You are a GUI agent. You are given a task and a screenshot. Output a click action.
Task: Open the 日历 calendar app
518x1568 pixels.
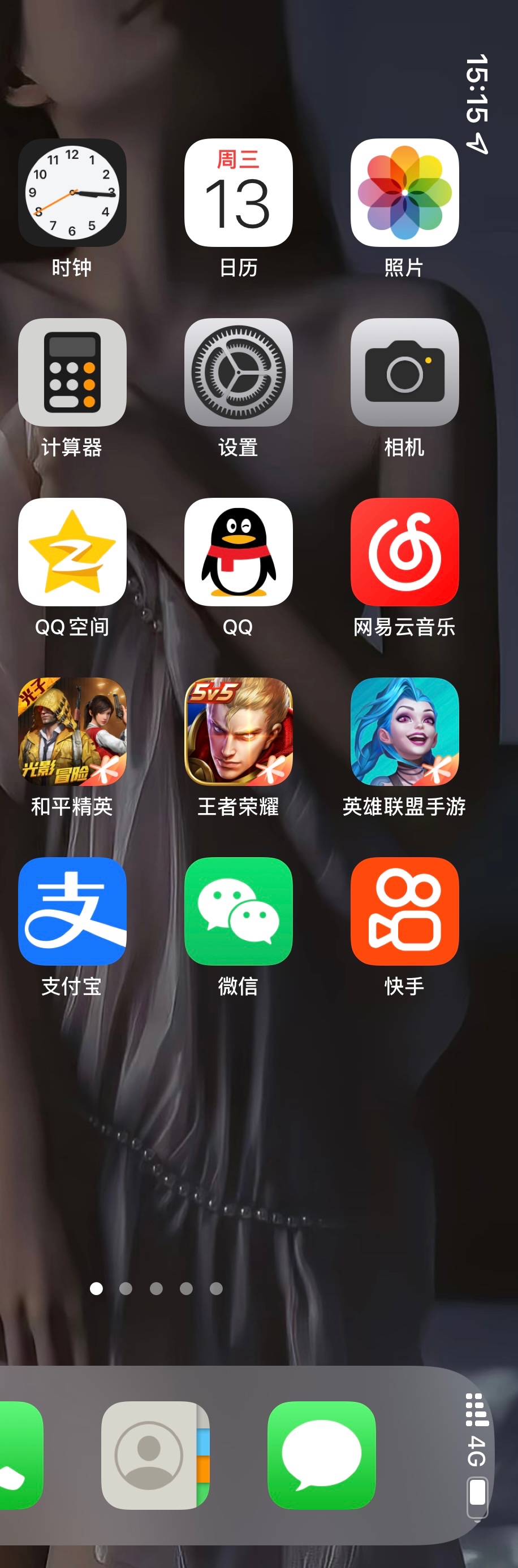pyautogui.click(x=238, y=192)
